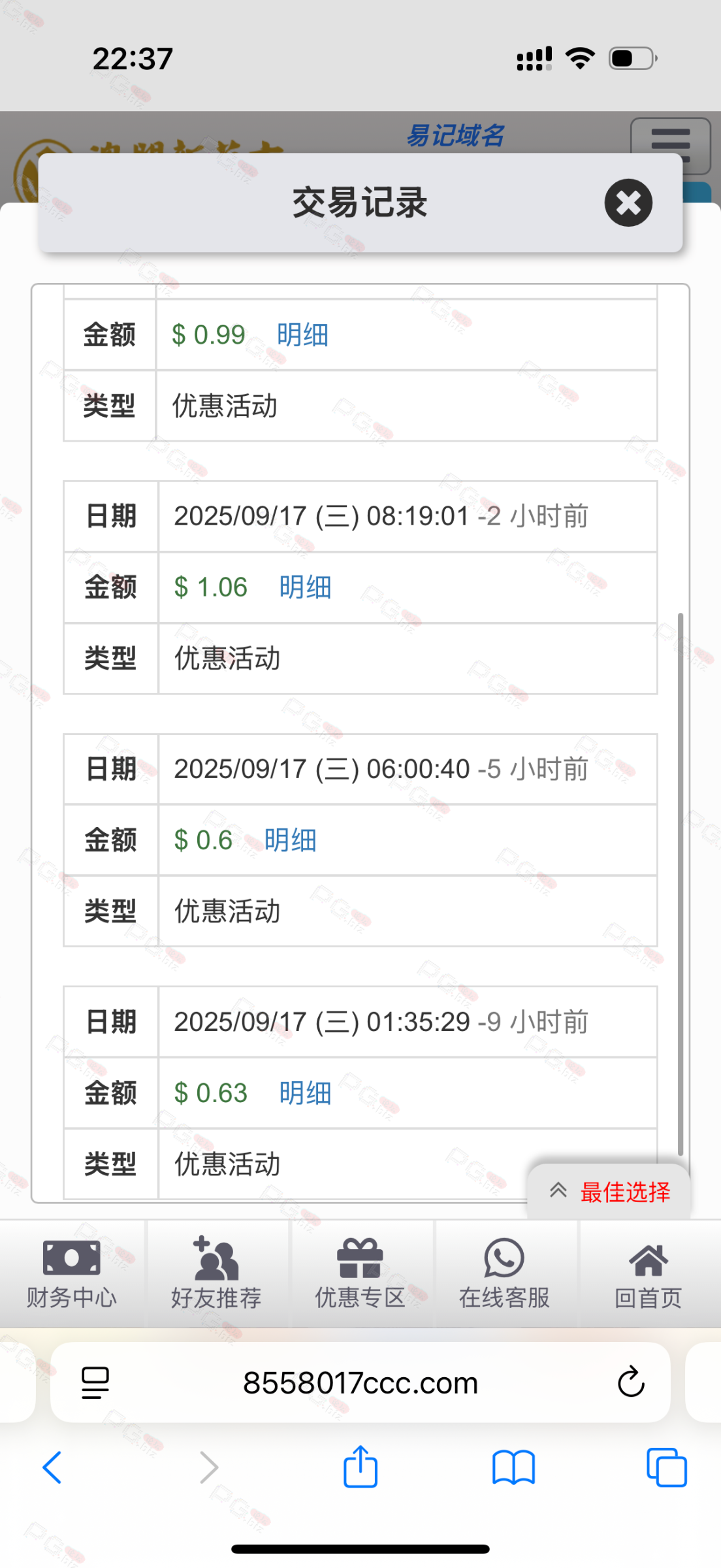Share this page
This screenshot has height=1568, width=721.
(360, 1467)
